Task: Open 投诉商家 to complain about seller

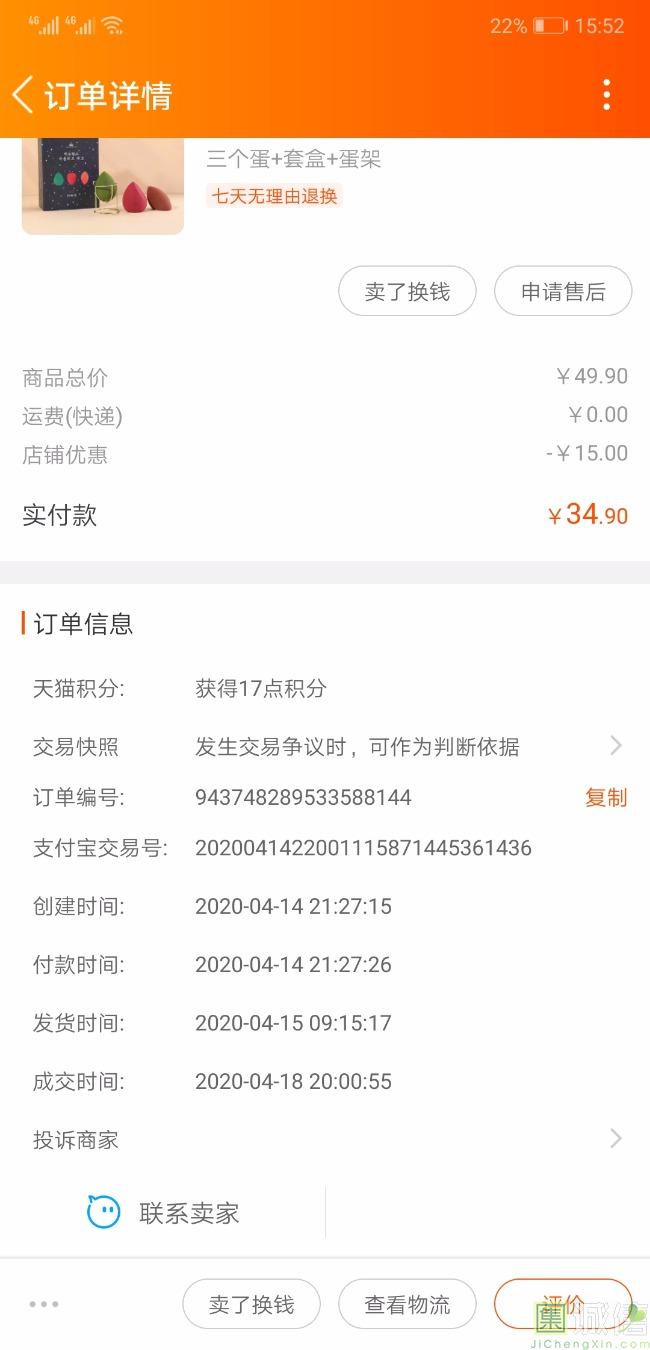Action: 325,1139
